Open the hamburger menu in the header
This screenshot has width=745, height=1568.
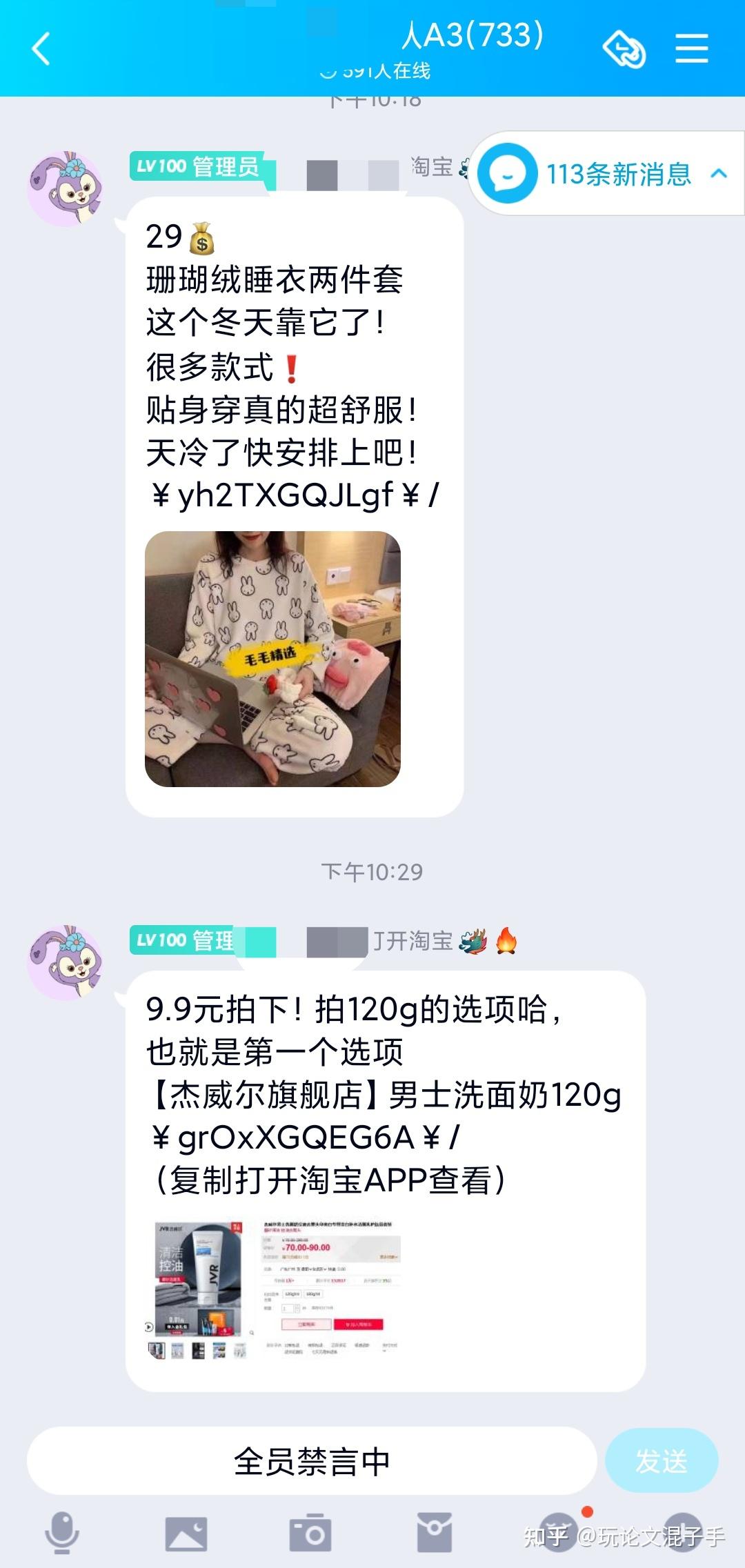pos(691,48)
